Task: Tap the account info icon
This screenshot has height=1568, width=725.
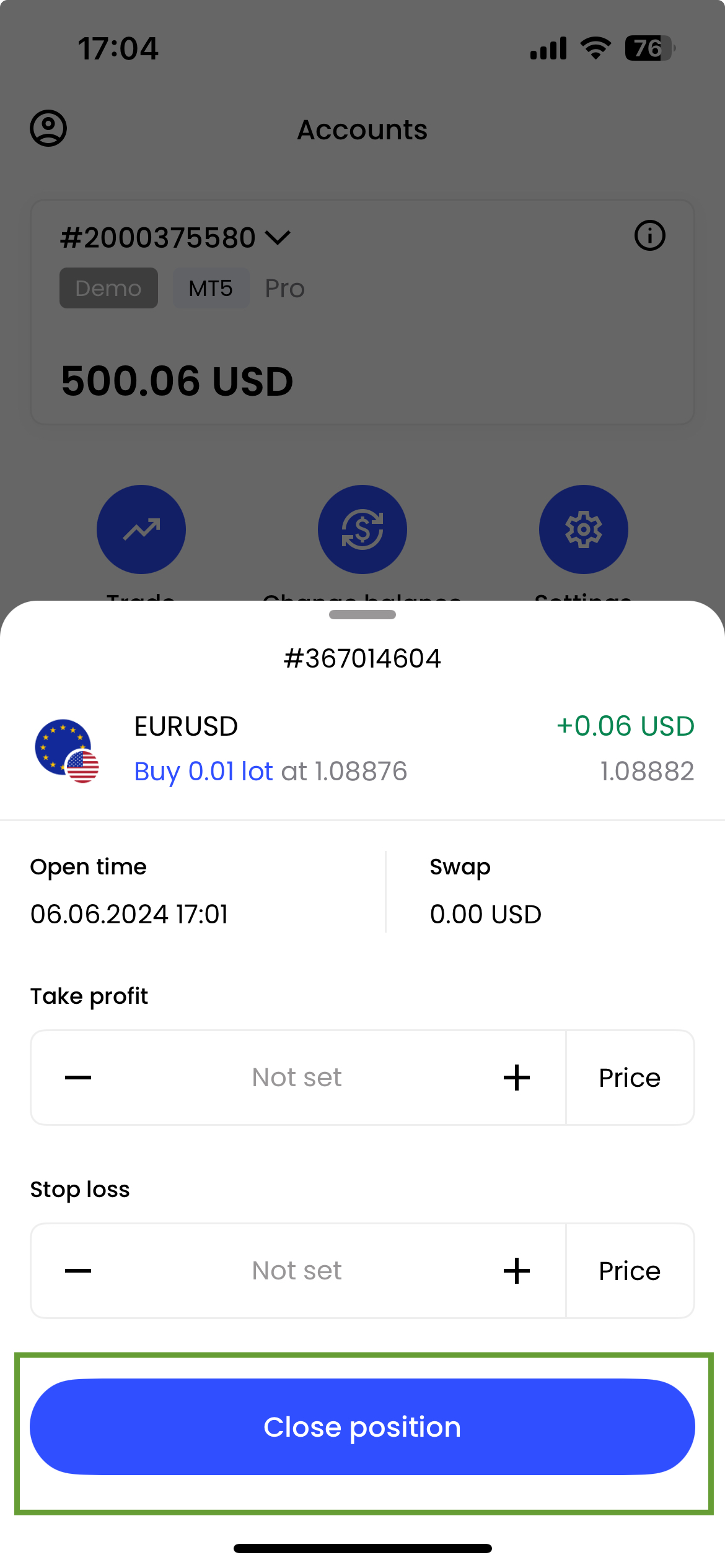Action: (649, 235)
